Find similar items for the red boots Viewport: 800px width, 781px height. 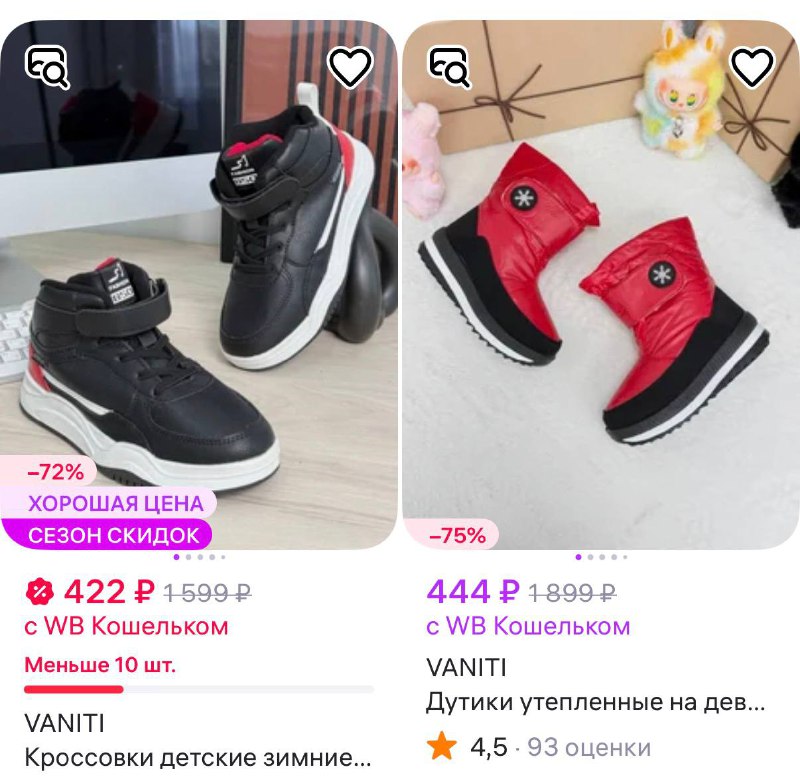[449, 68]
